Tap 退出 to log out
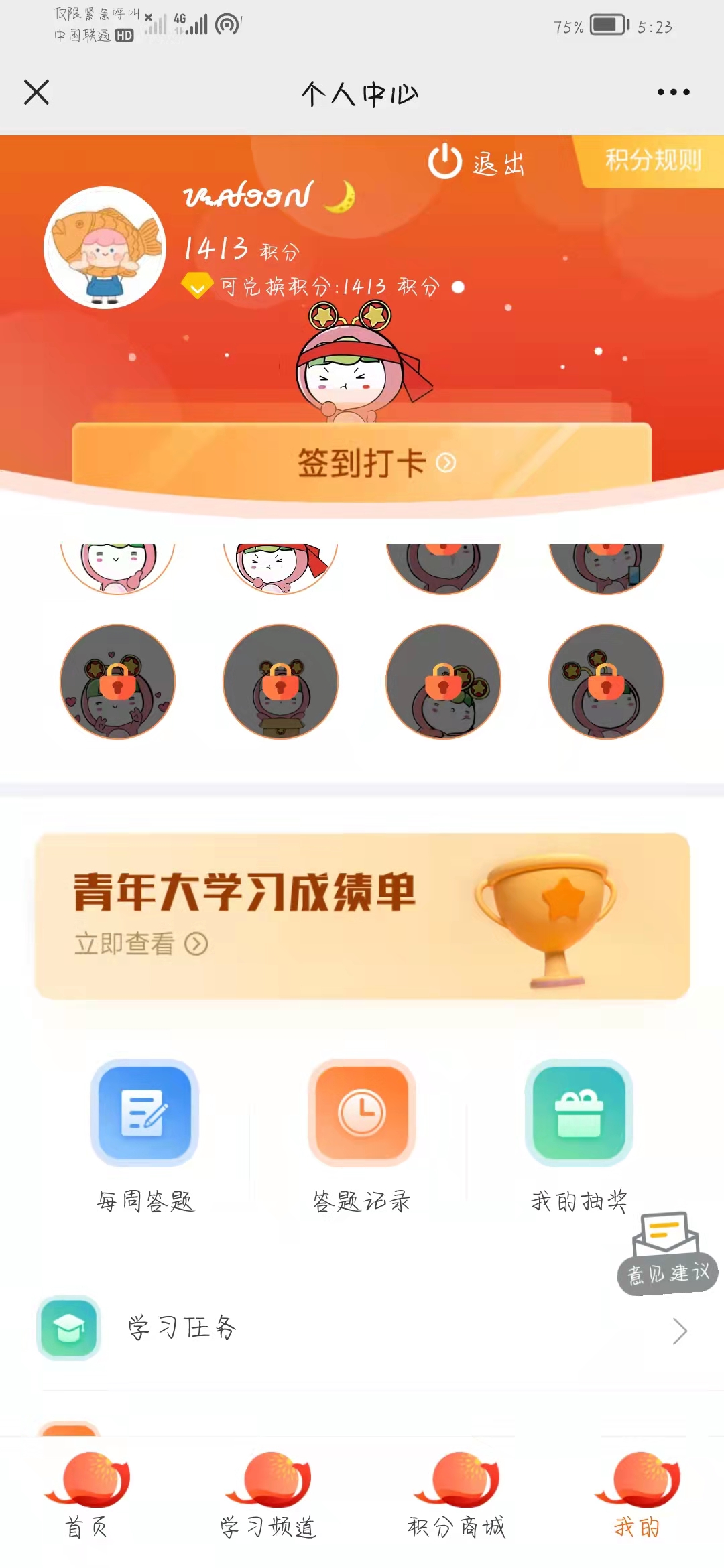 pos(476,163)
